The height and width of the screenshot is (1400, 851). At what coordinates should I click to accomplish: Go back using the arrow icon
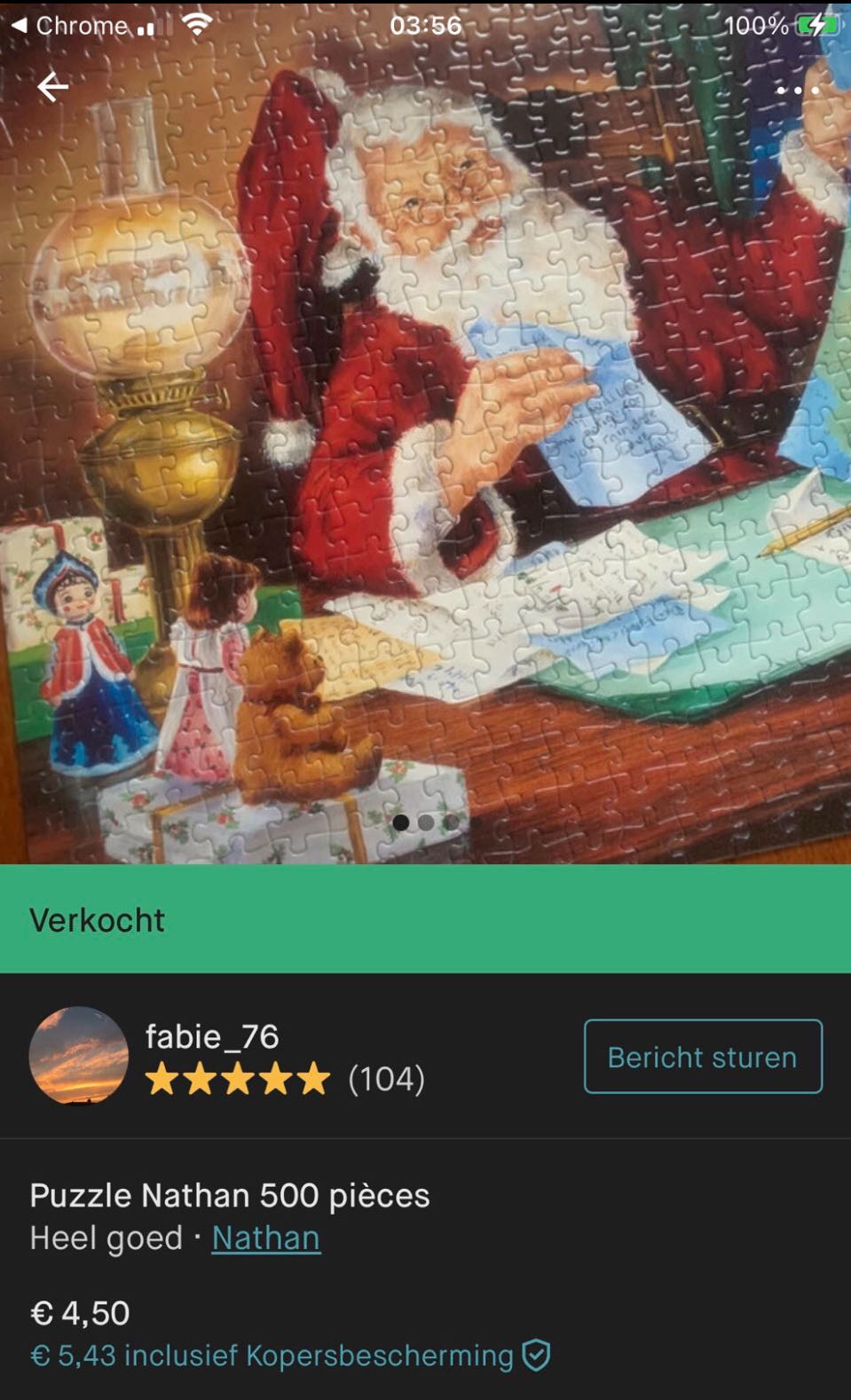[x=53, y=87]
